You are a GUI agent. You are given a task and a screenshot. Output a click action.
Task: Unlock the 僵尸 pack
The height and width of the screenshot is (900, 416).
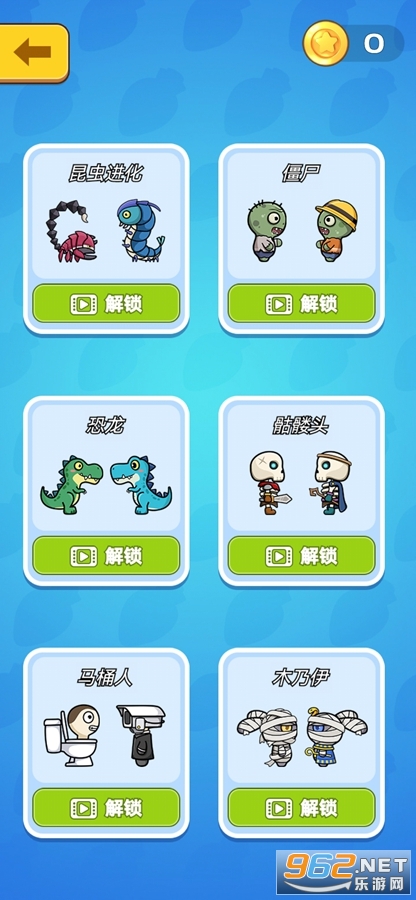302,304
